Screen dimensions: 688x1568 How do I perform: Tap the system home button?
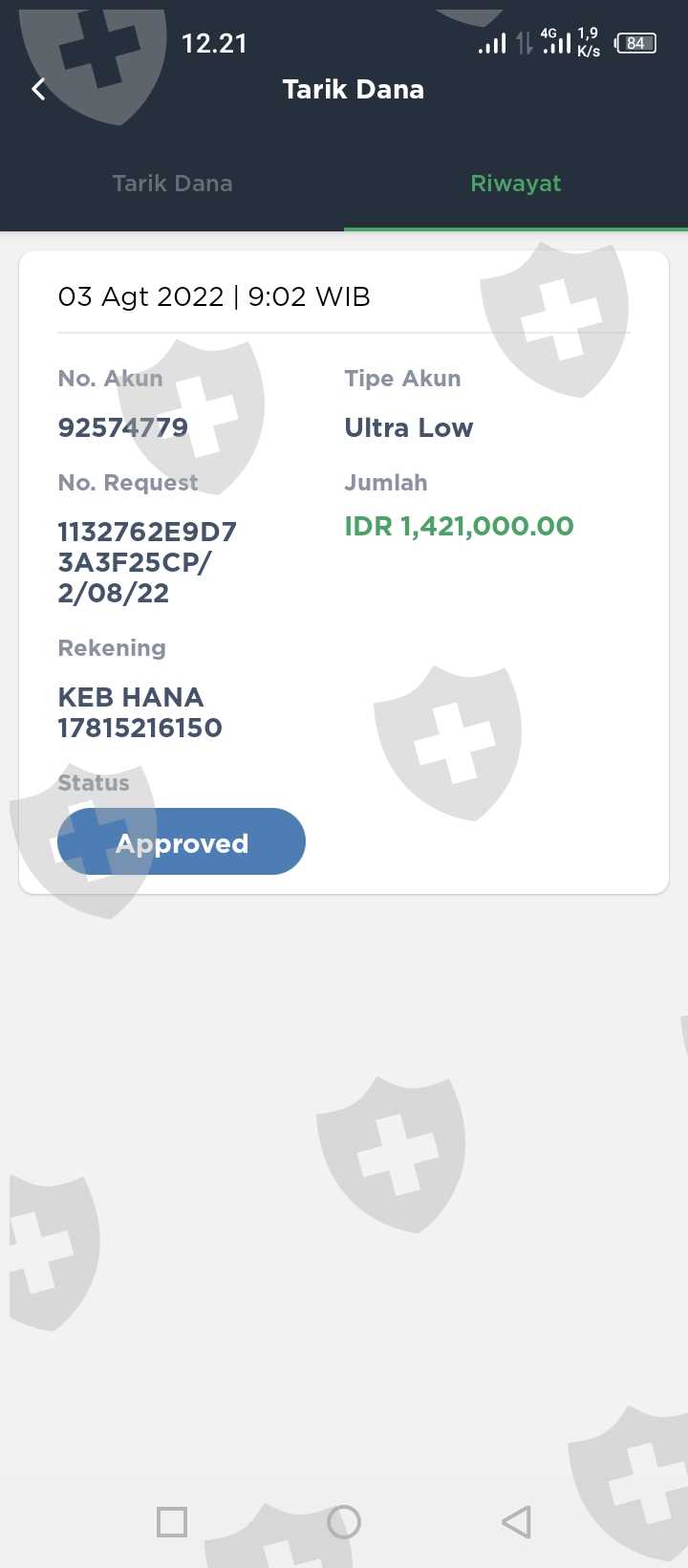[344, 1522]
